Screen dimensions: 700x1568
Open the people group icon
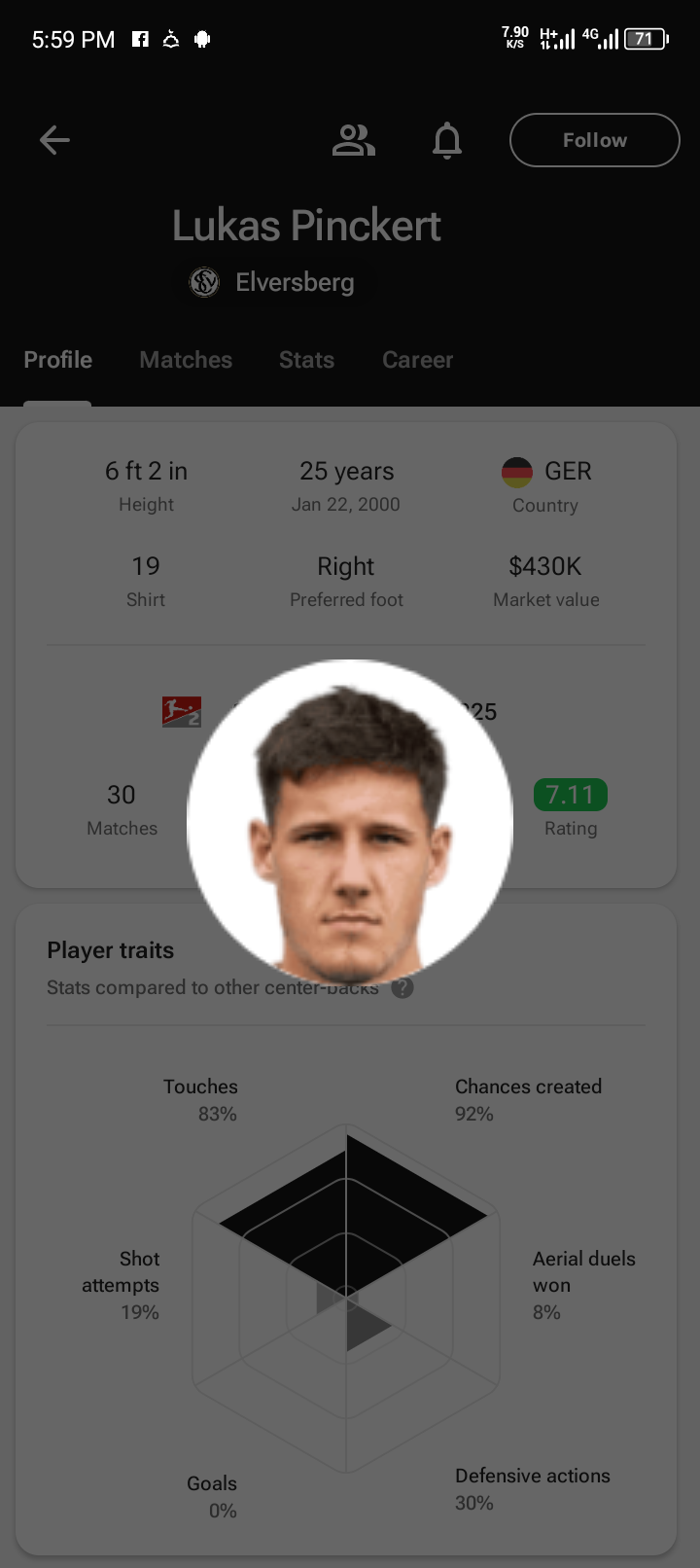353,140
